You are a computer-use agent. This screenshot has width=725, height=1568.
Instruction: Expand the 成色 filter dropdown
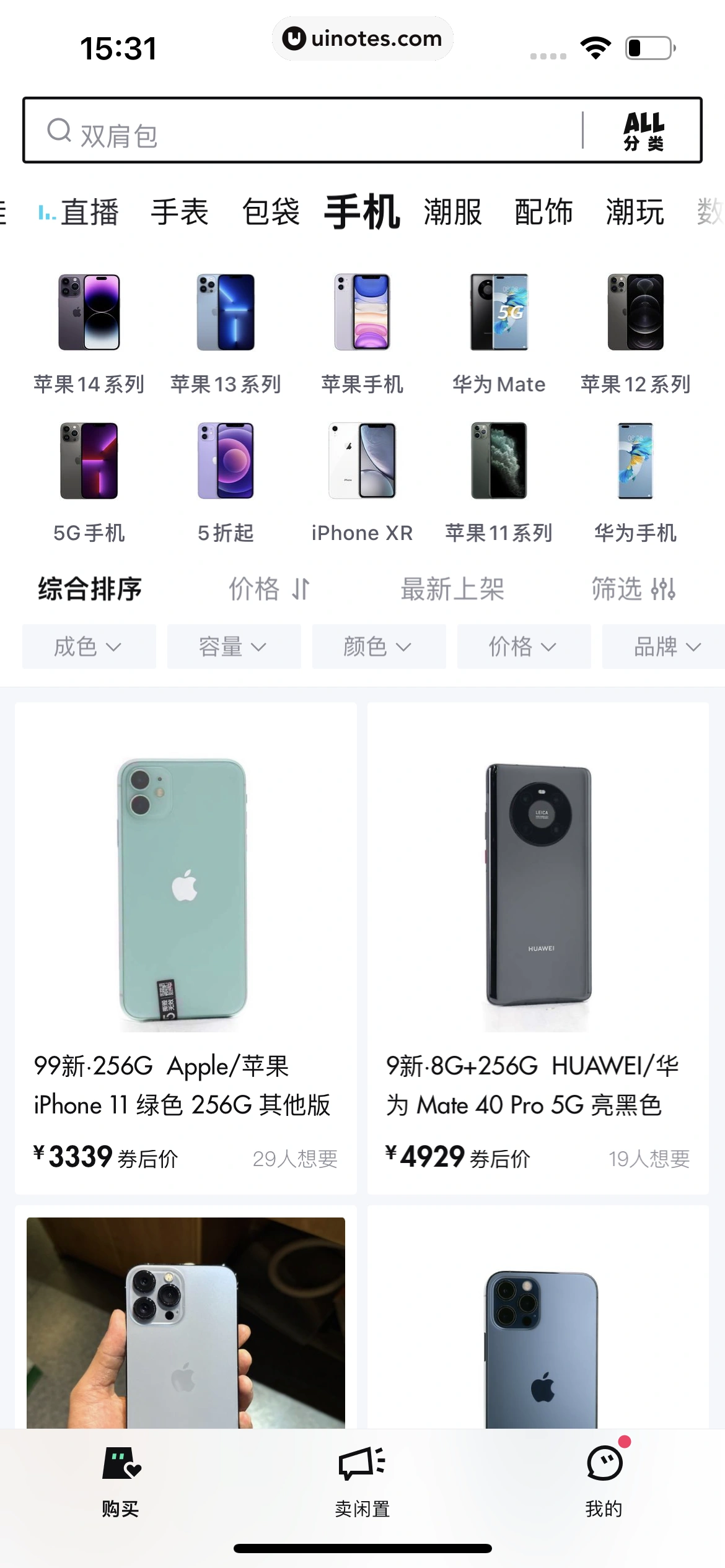89,647
